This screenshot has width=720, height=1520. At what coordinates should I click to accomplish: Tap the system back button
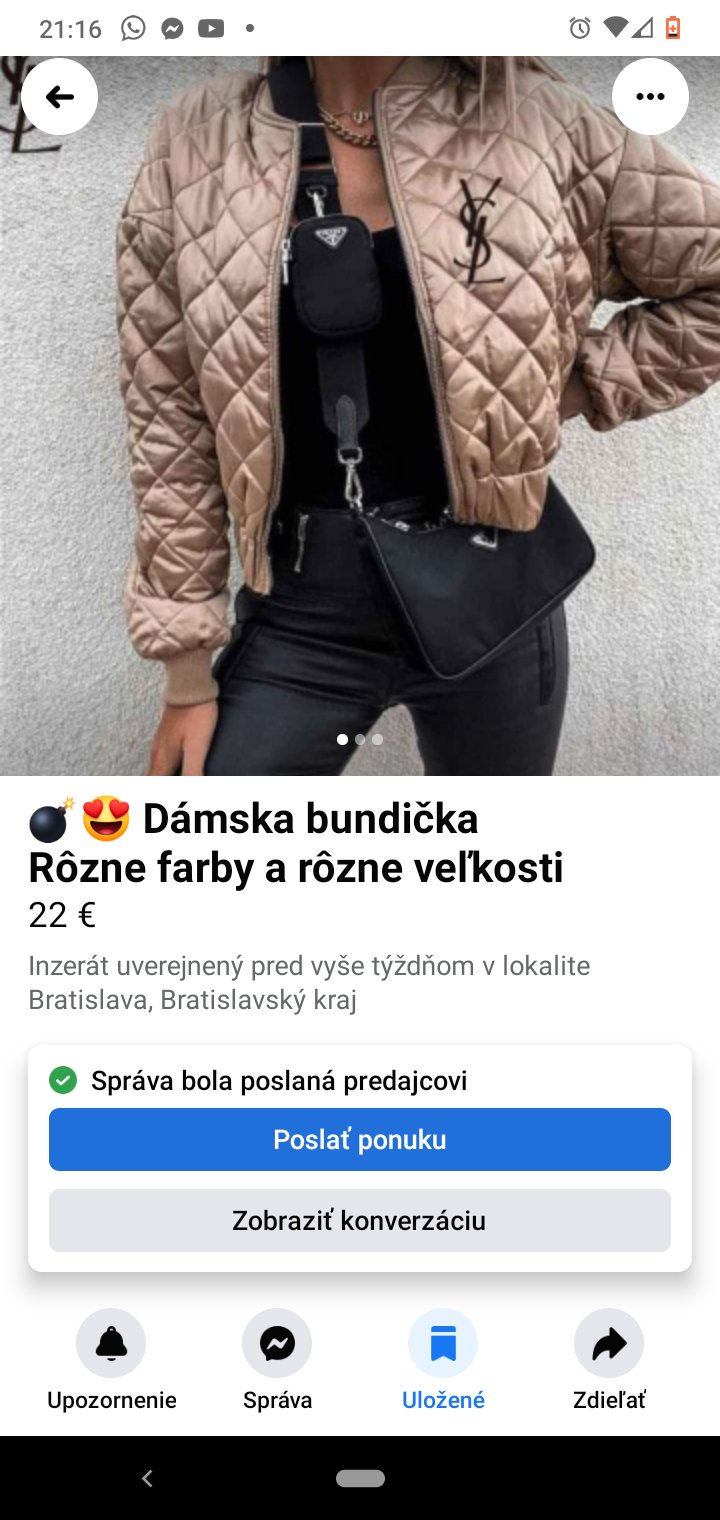tap(147, 1478)
